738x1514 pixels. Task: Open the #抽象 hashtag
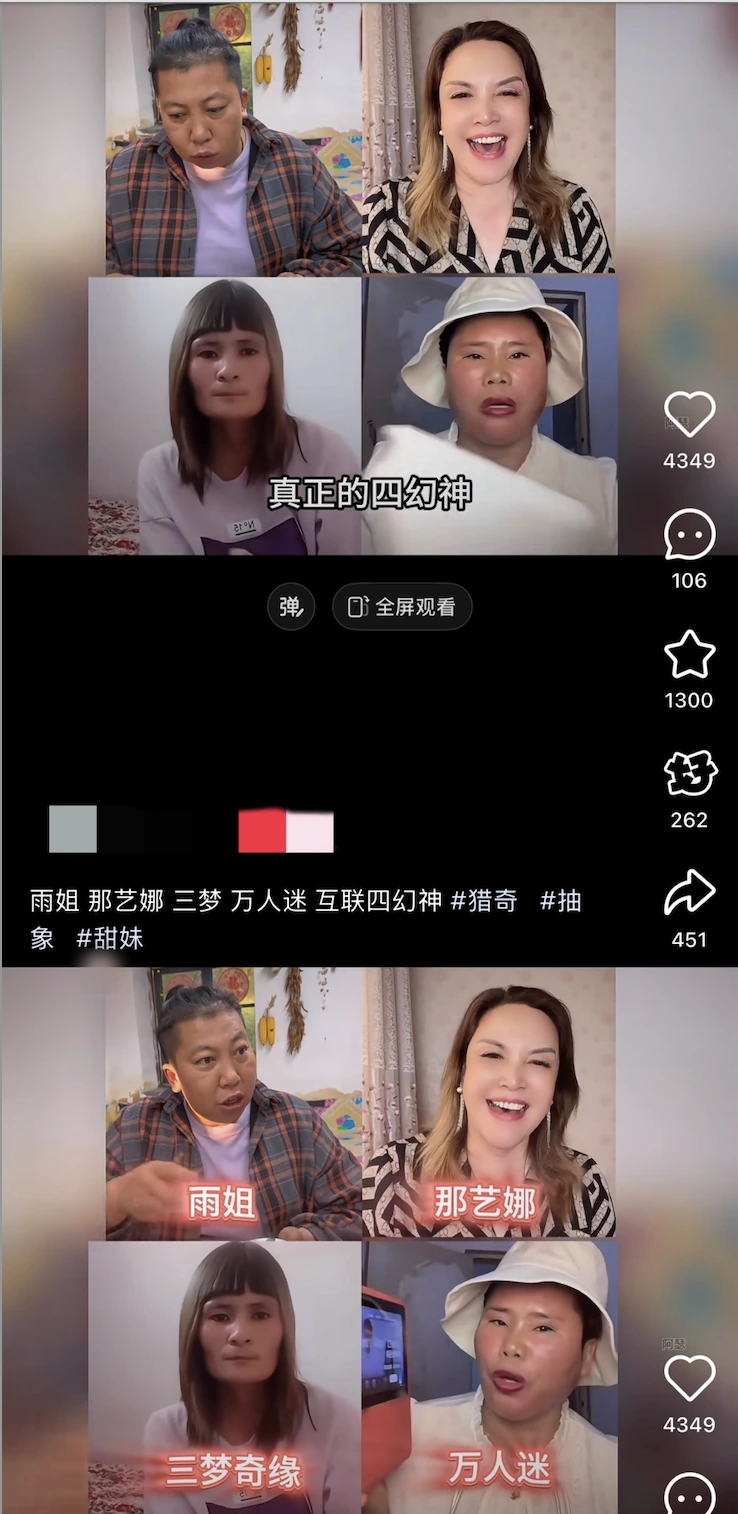[x=560, y=901]
